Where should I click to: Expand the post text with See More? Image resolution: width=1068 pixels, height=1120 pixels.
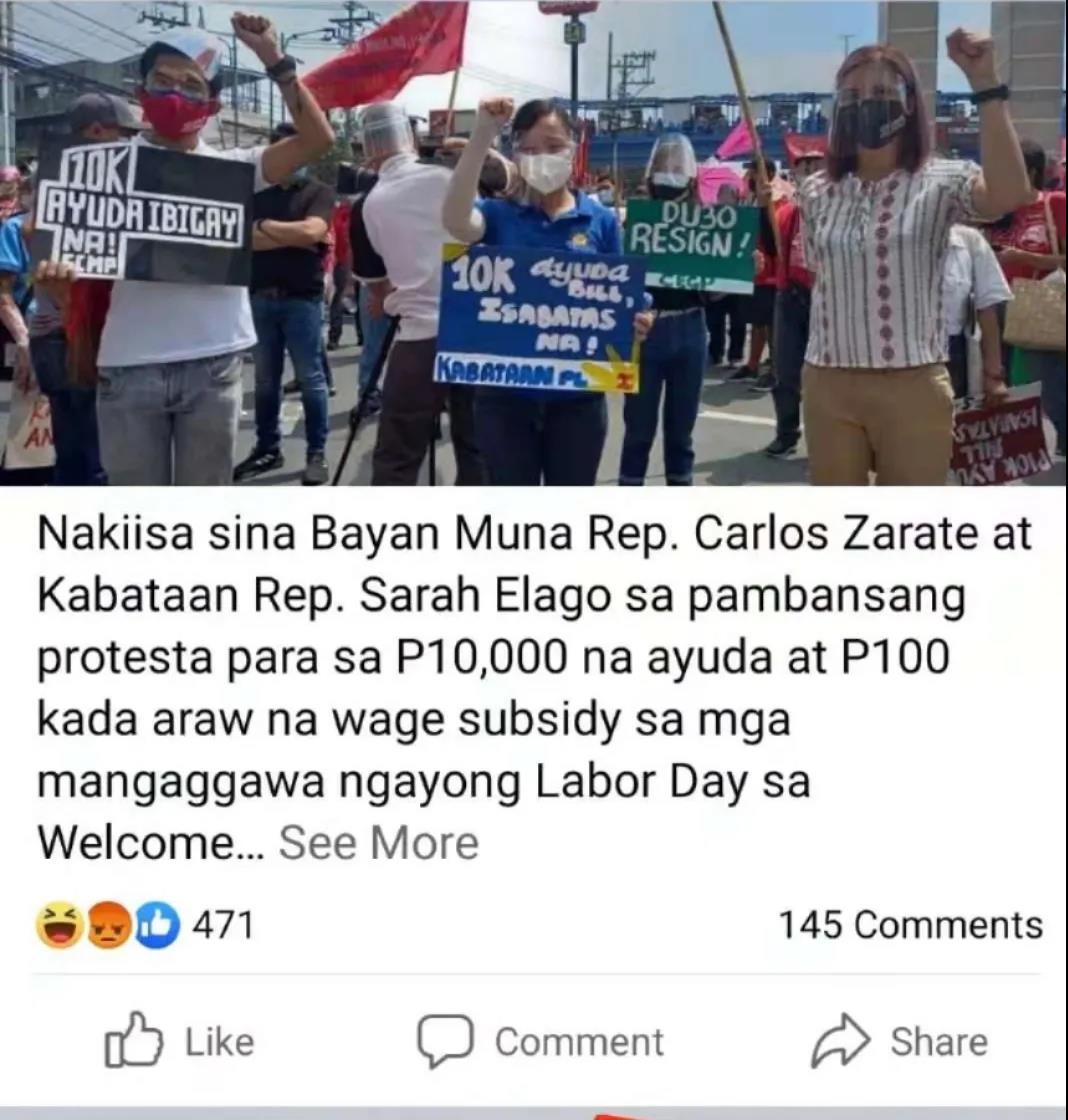point(378,843)
